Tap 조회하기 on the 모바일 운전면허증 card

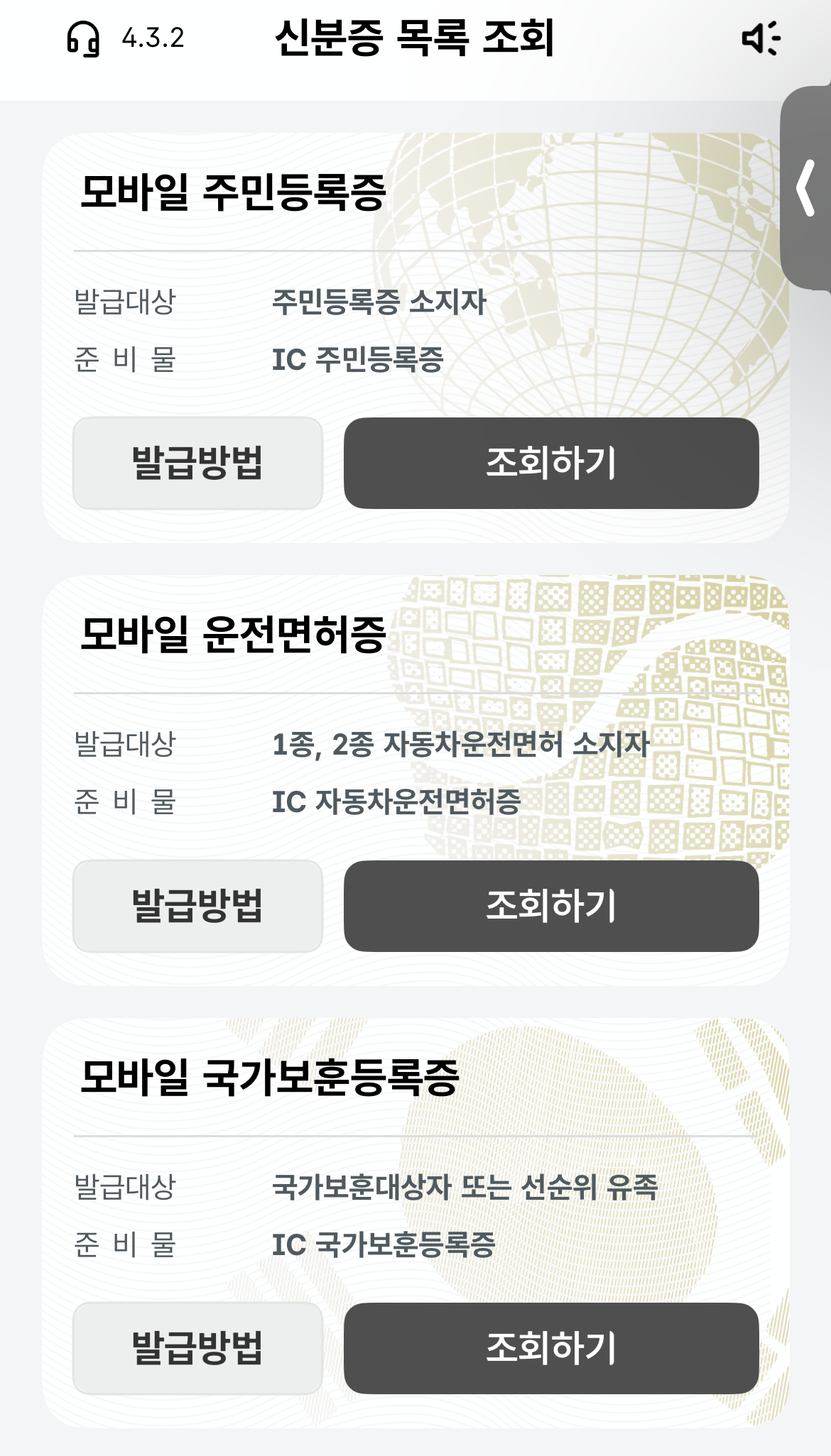click(550, 905)
